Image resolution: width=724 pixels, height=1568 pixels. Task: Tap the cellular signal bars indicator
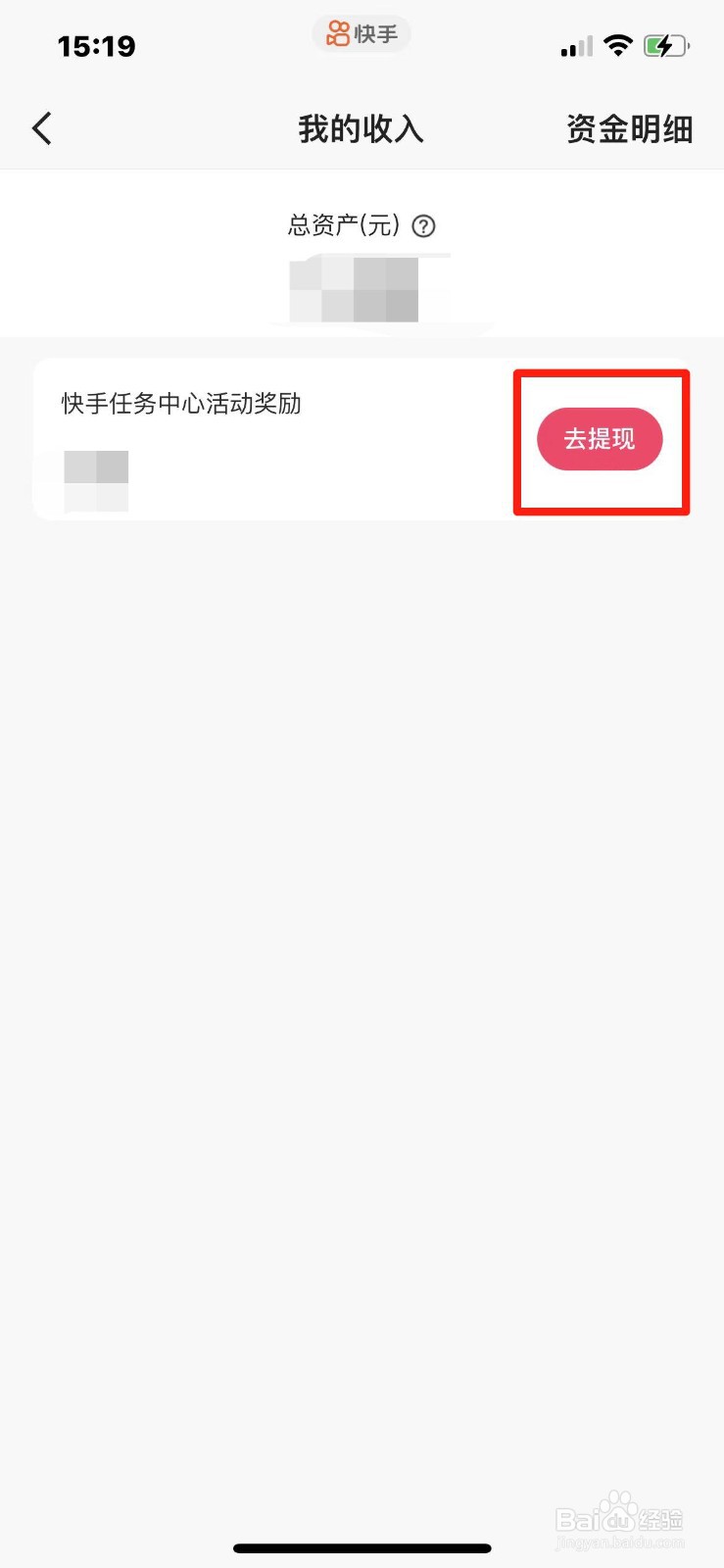(x=576, y=45)
